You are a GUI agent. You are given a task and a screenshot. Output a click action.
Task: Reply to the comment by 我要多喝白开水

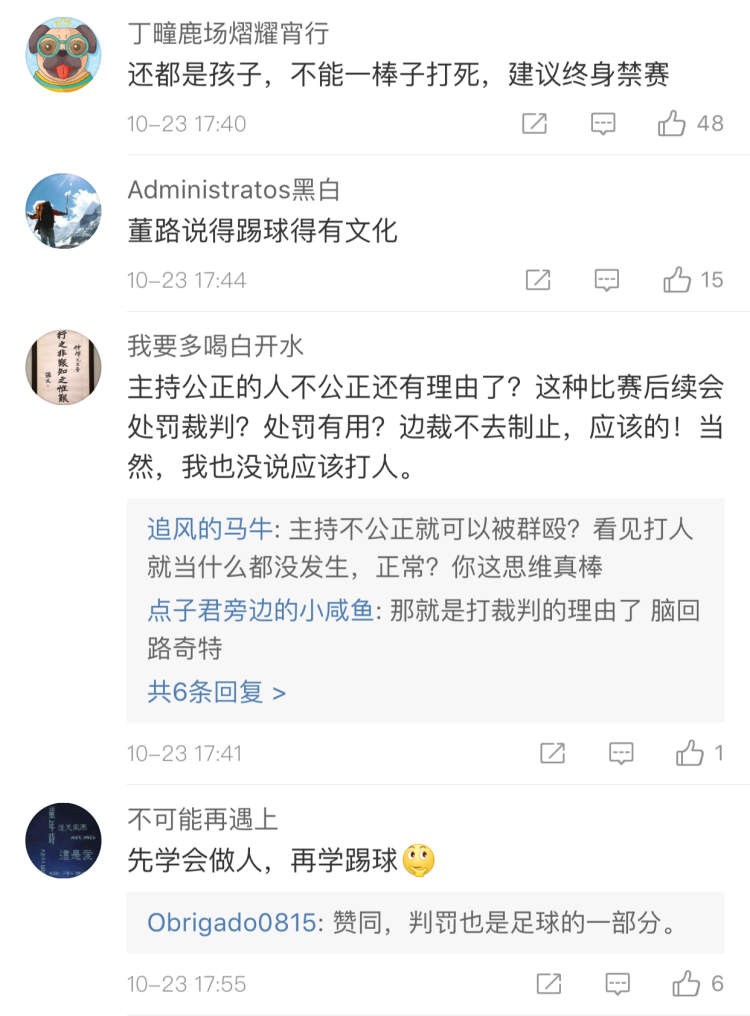point(621,753)
